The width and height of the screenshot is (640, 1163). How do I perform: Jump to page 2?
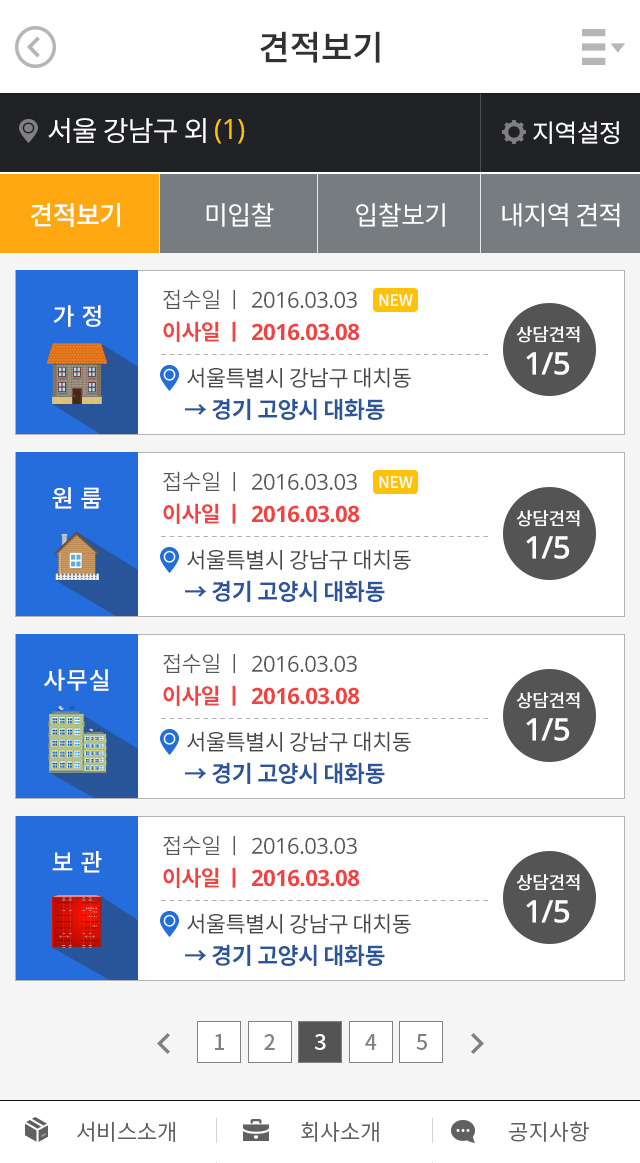(x=269, y=1042)
